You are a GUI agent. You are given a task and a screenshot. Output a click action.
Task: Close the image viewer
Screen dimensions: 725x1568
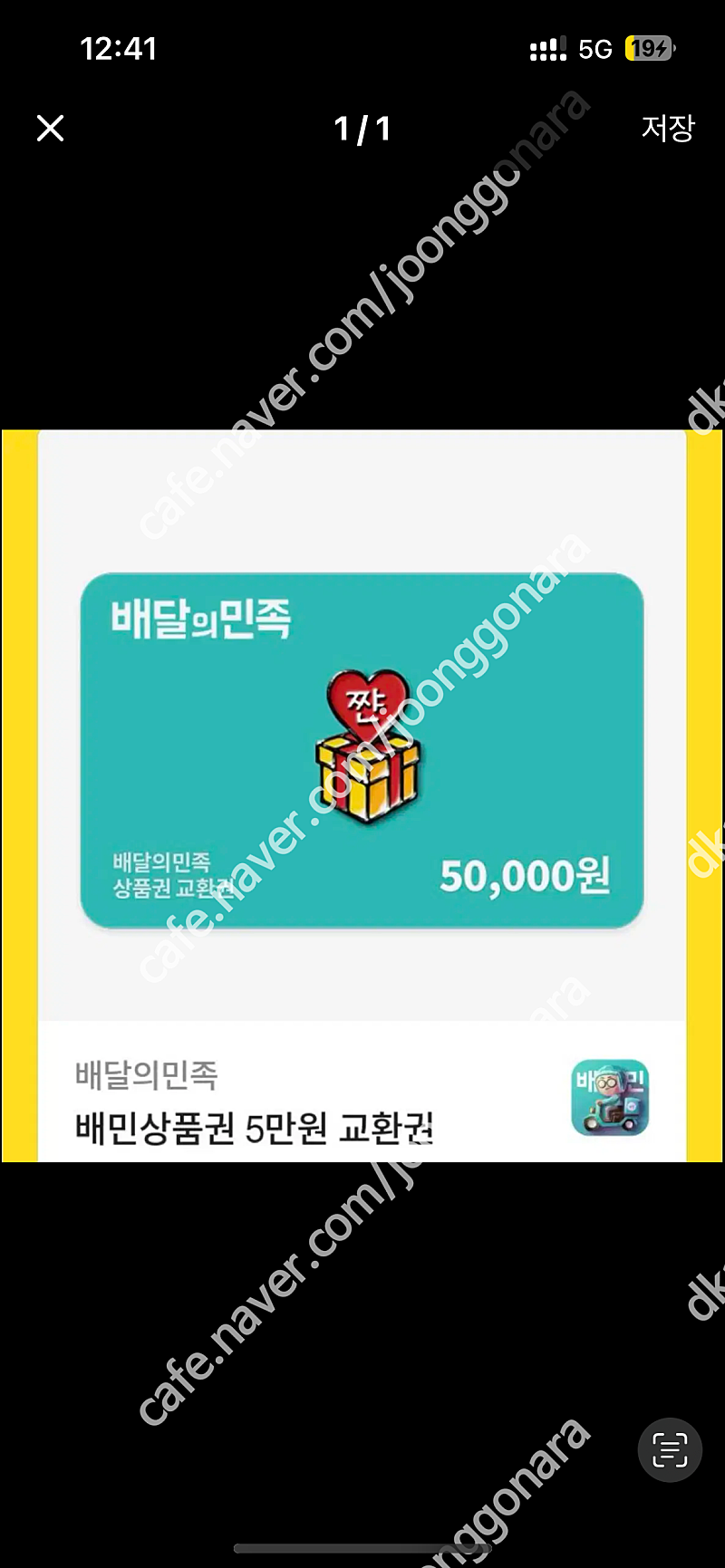[51, 129]
